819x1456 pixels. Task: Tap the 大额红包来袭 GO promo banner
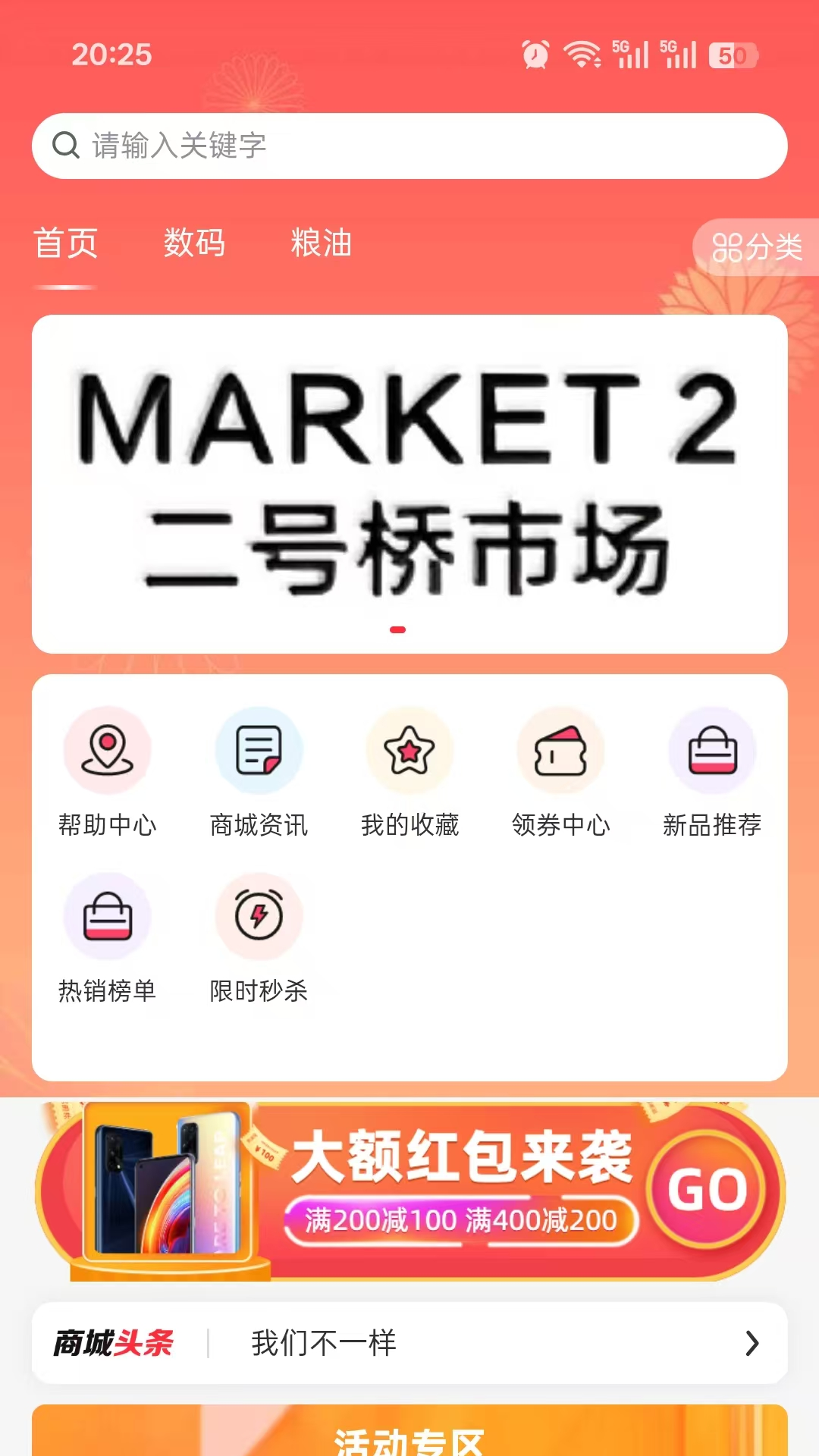pos(409,1191)
